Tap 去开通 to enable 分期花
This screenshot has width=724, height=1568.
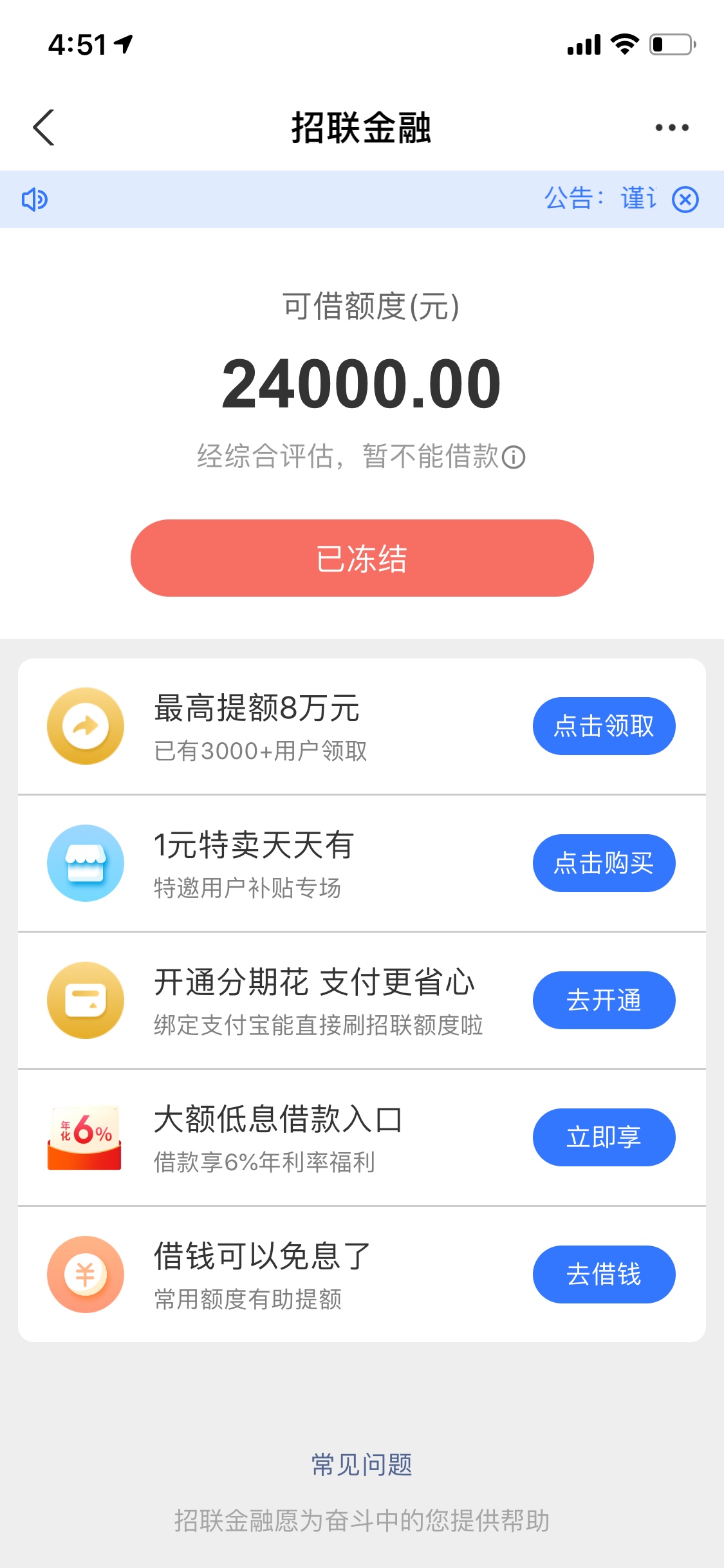[604, 1000]
